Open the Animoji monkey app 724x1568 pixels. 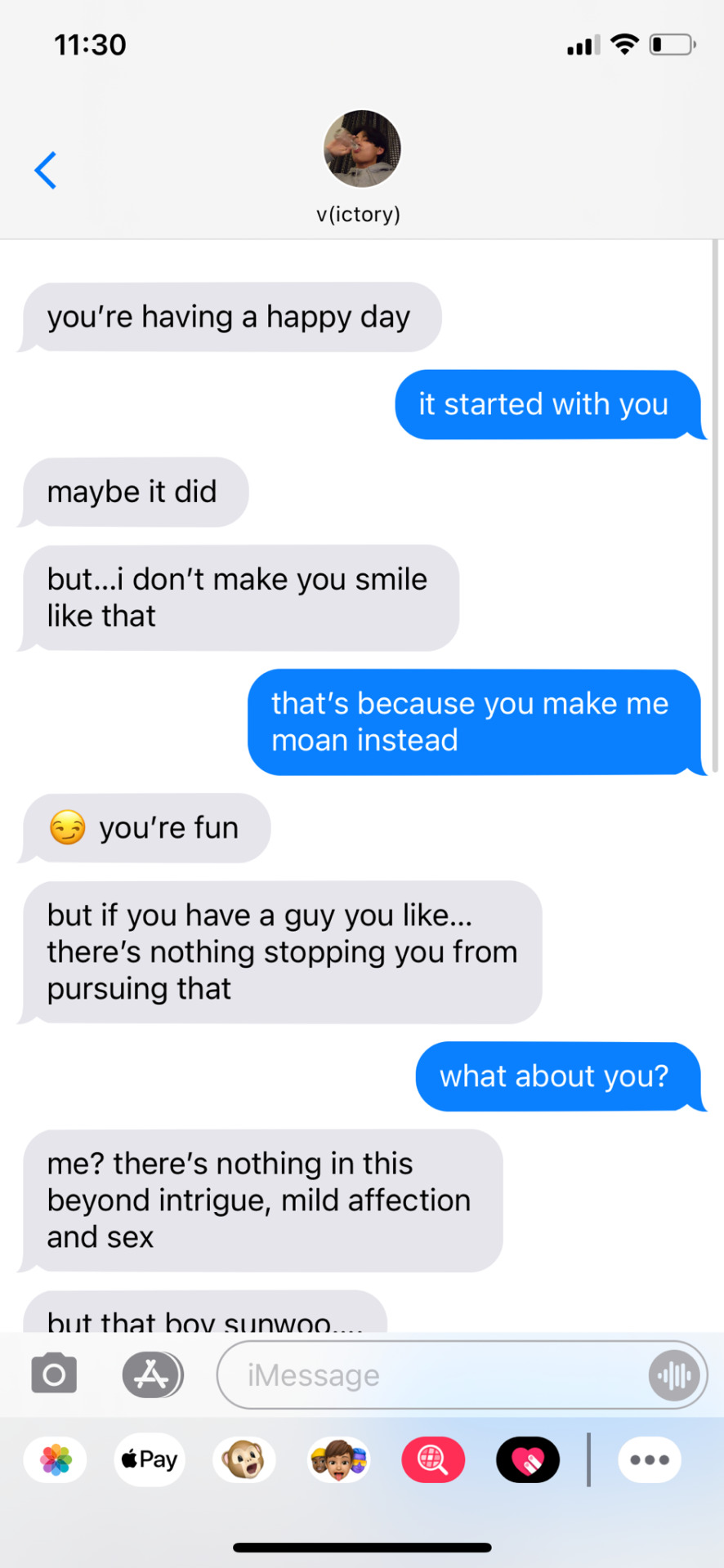[244, 1459]
